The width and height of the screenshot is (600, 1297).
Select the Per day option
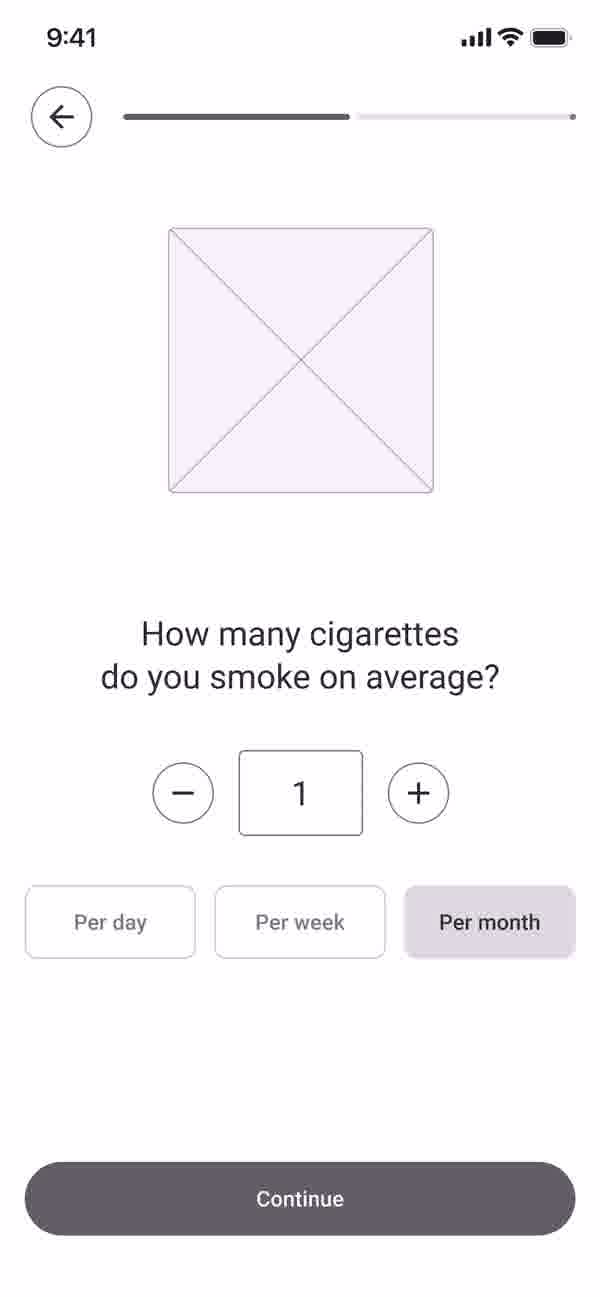click(x=110, y=922)
